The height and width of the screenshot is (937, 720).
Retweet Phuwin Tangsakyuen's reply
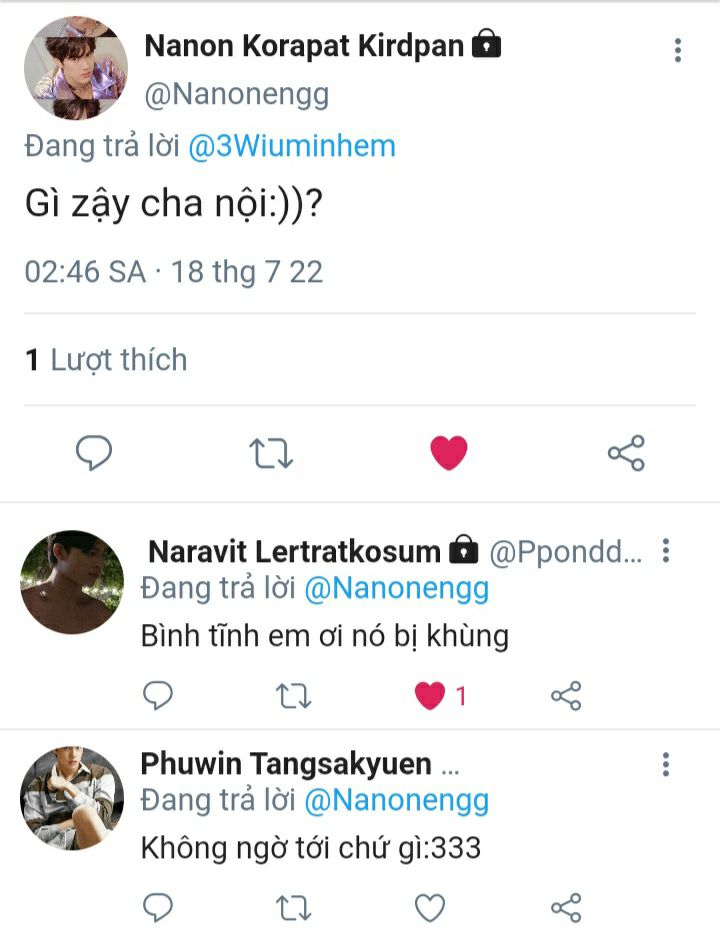tap(294, 907)
